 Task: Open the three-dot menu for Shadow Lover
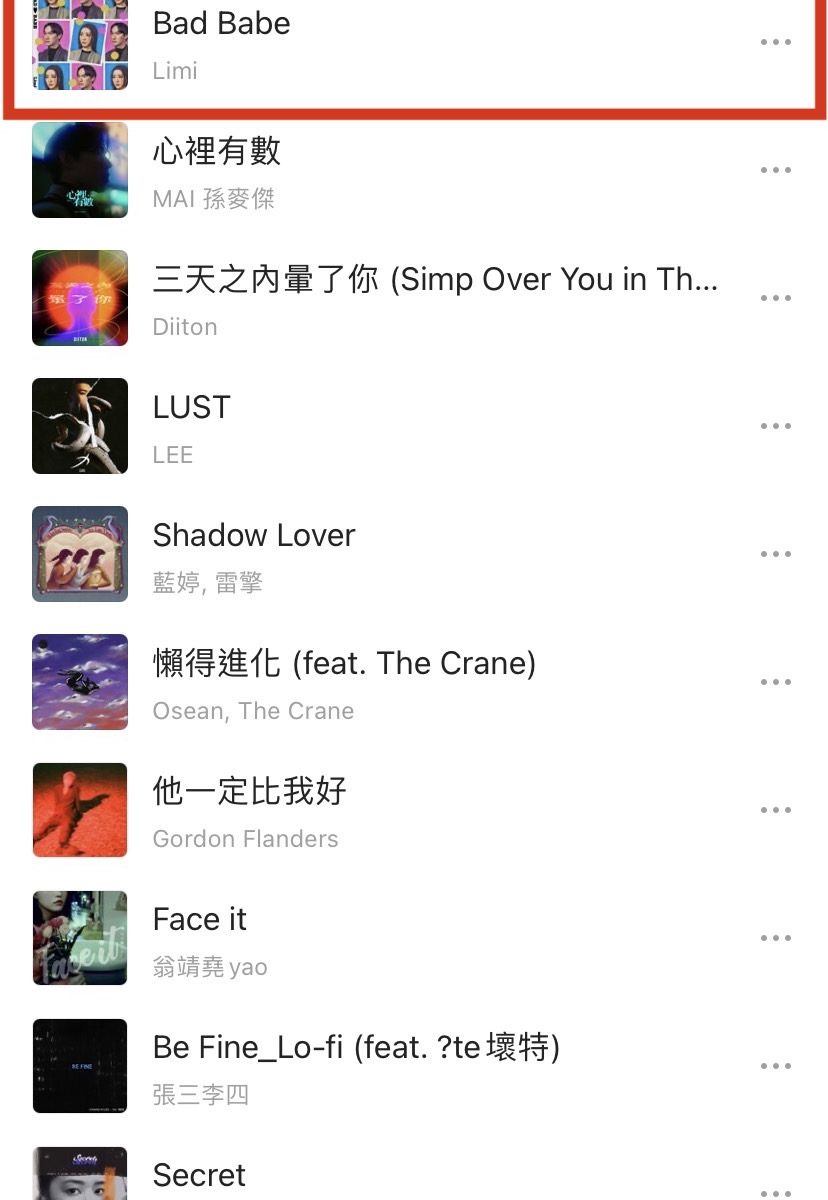click(x=775, y=554)
